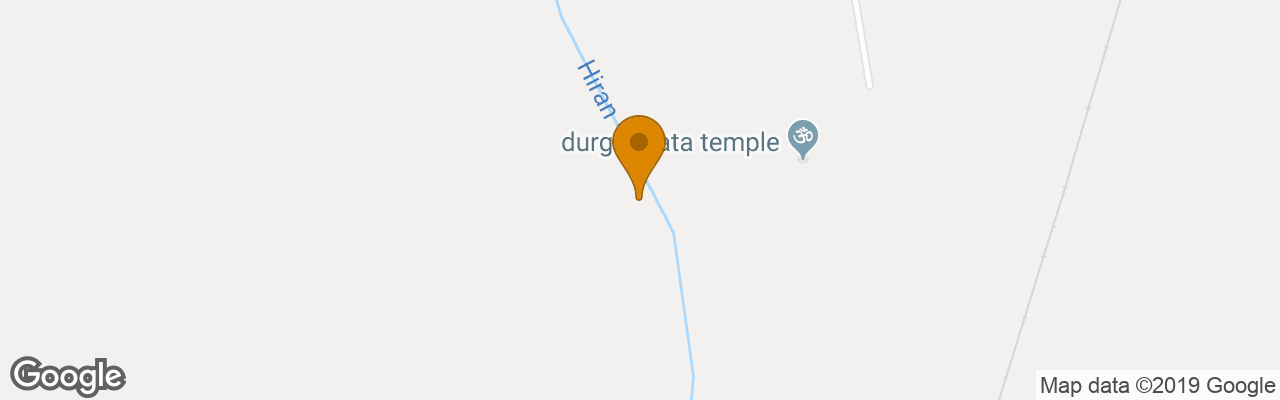
Task: Open the durga mata temple place marker
Action: [x=802, y=137]
